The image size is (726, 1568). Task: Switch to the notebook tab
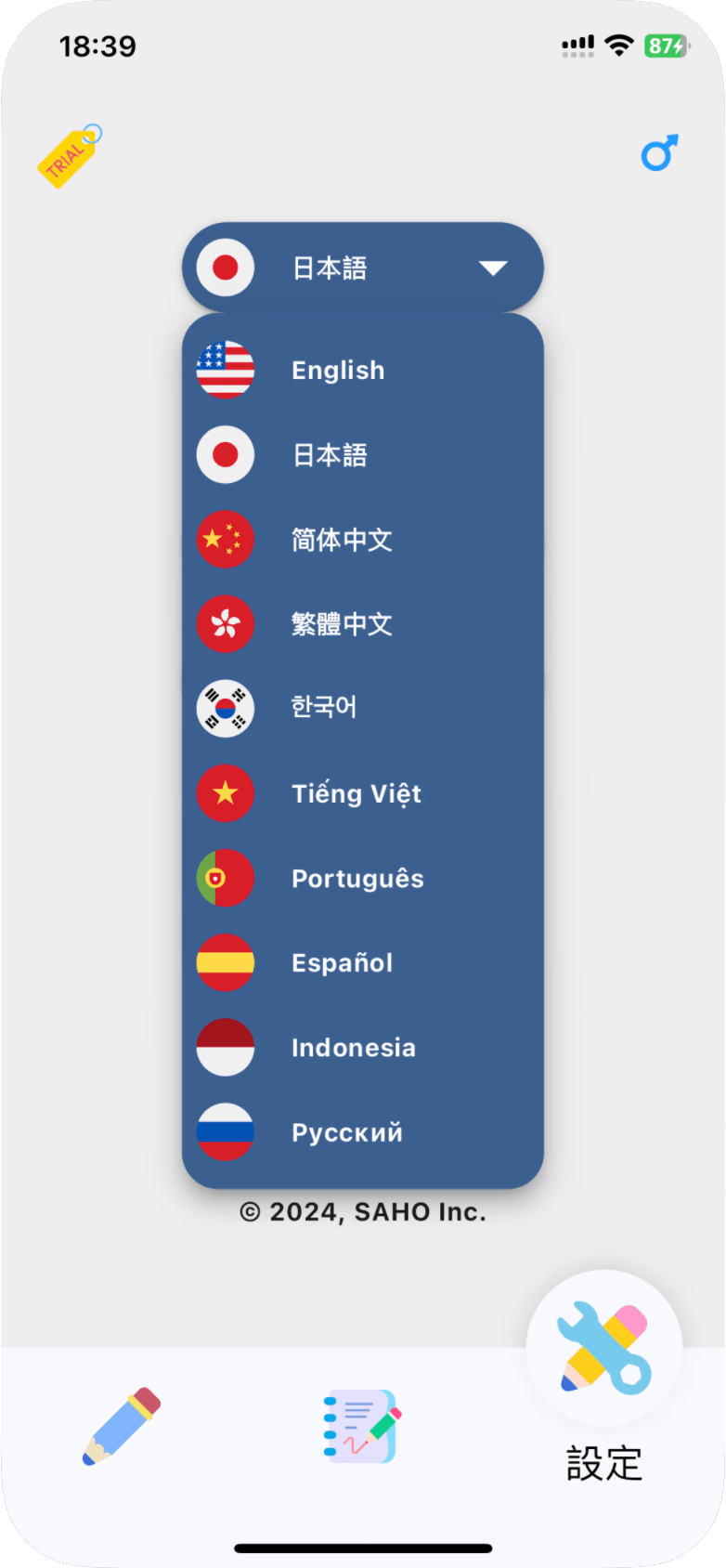[x=362, y=1426]
